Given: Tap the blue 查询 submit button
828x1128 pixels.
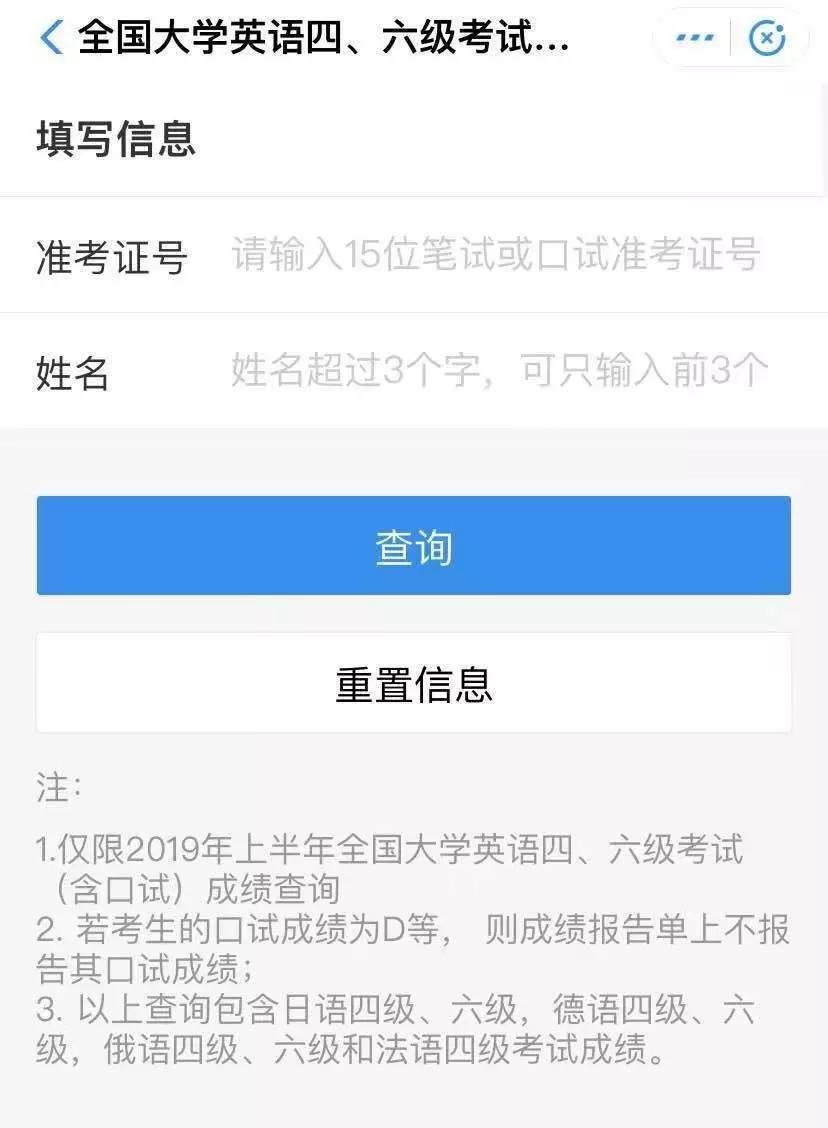Looking at the screenshot, I should coord(414,545).
